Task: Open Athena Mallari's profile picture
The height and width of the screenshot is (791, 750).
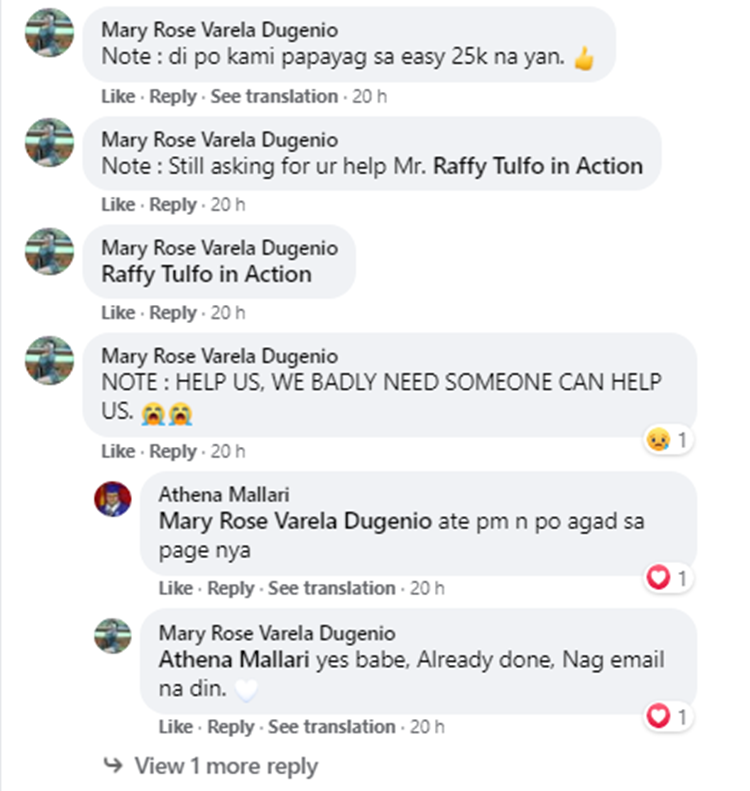Action: 113,498
